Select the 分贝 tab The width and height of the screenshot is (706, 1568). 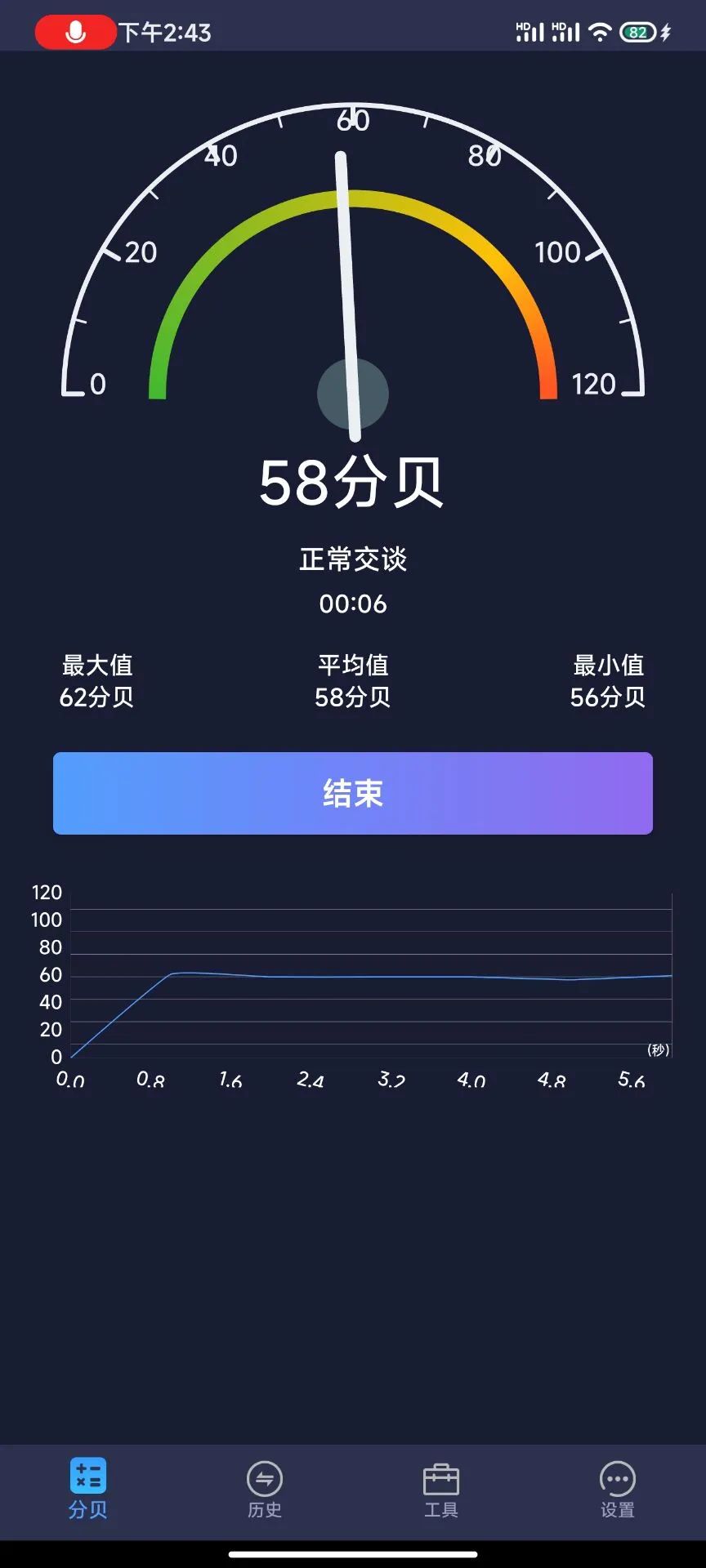[x=88, y=1490]
